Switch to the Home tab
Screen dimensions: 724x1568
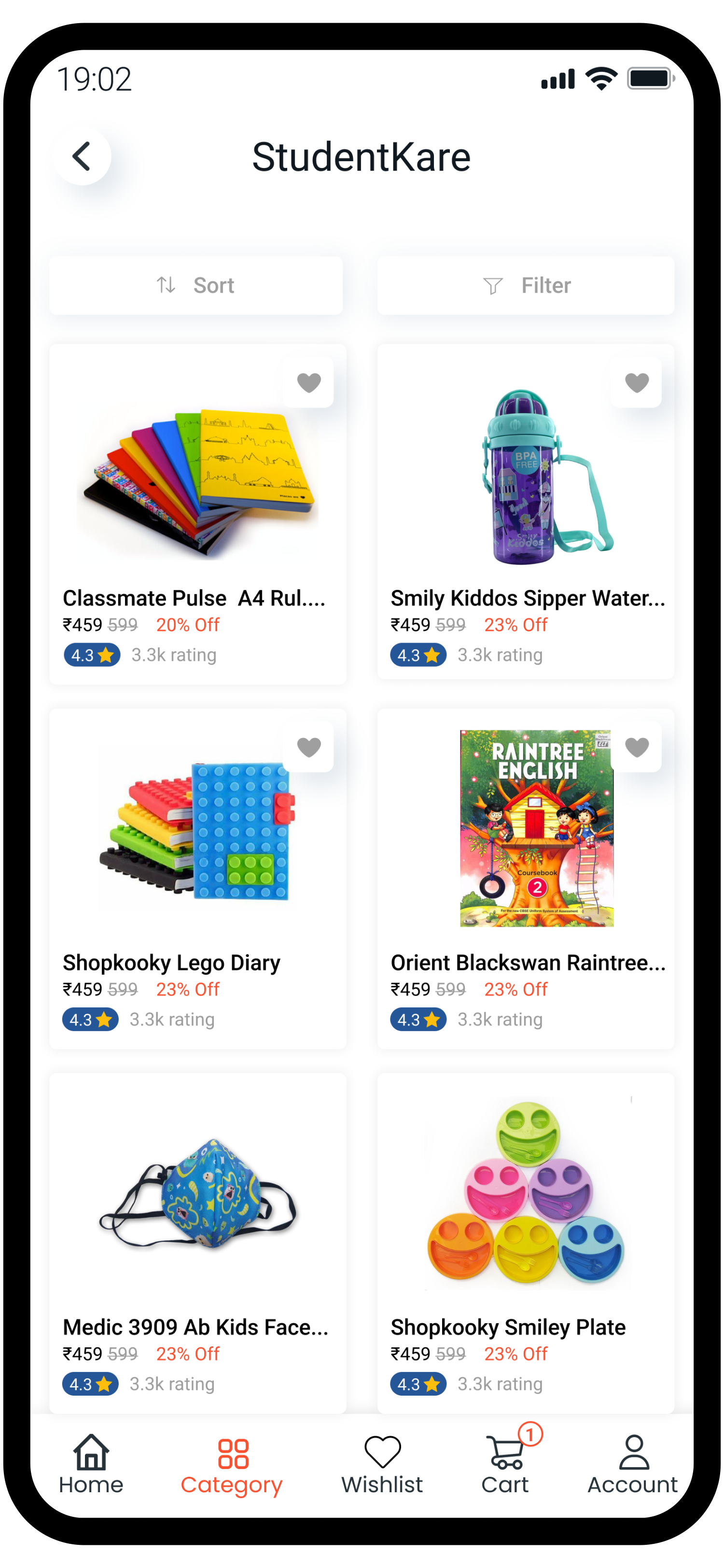point(91,1464)
